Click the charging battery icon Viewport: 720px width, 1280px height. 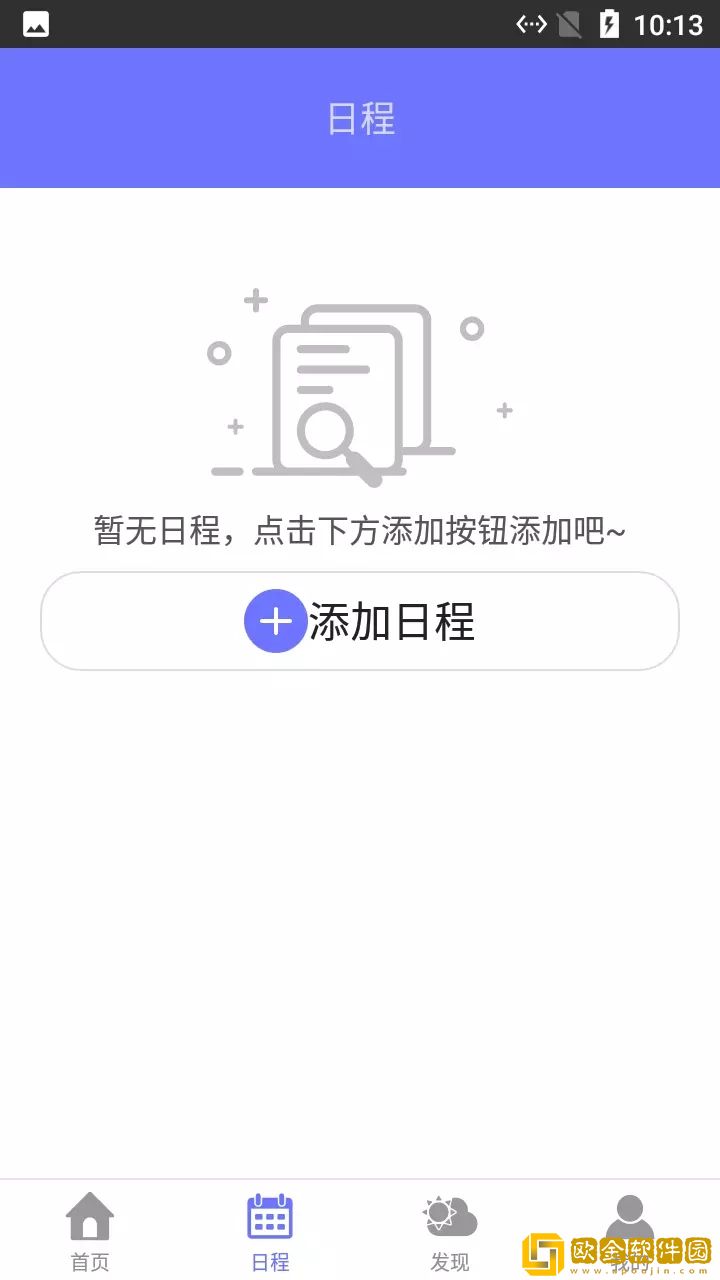pyautogui.click(x=611, y=23)
